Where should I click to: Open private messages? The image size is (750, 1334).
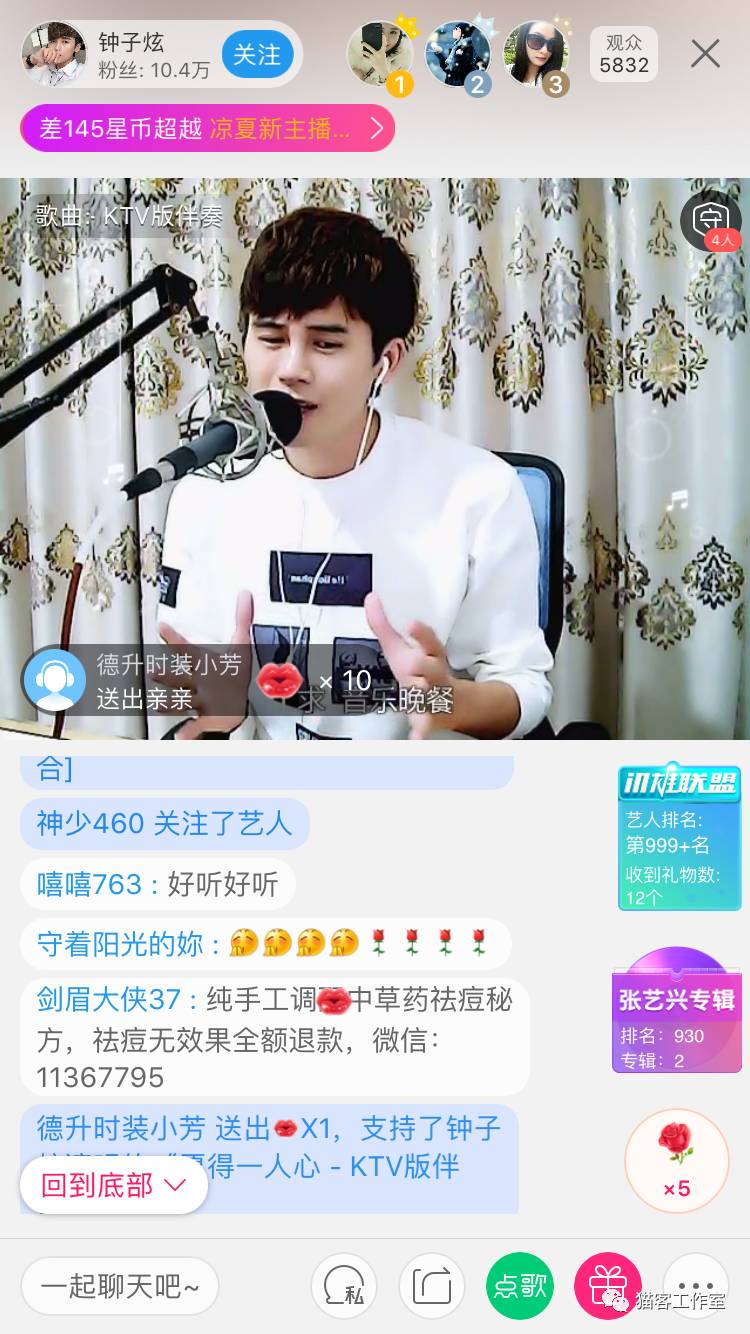(344, 1286)
